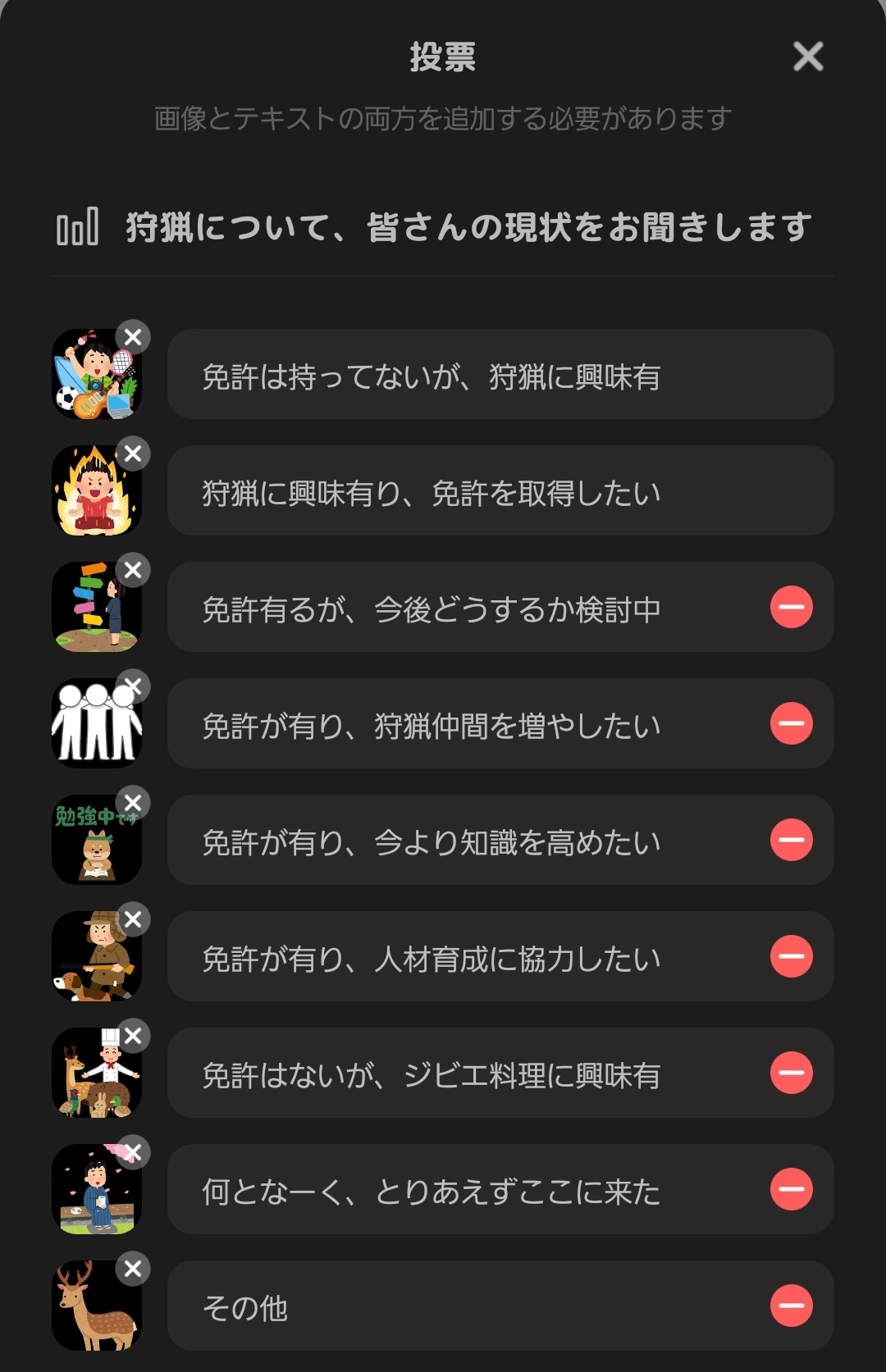Delete option 免許はないが、ジビエ料理に興味有

pos(792,1073)
